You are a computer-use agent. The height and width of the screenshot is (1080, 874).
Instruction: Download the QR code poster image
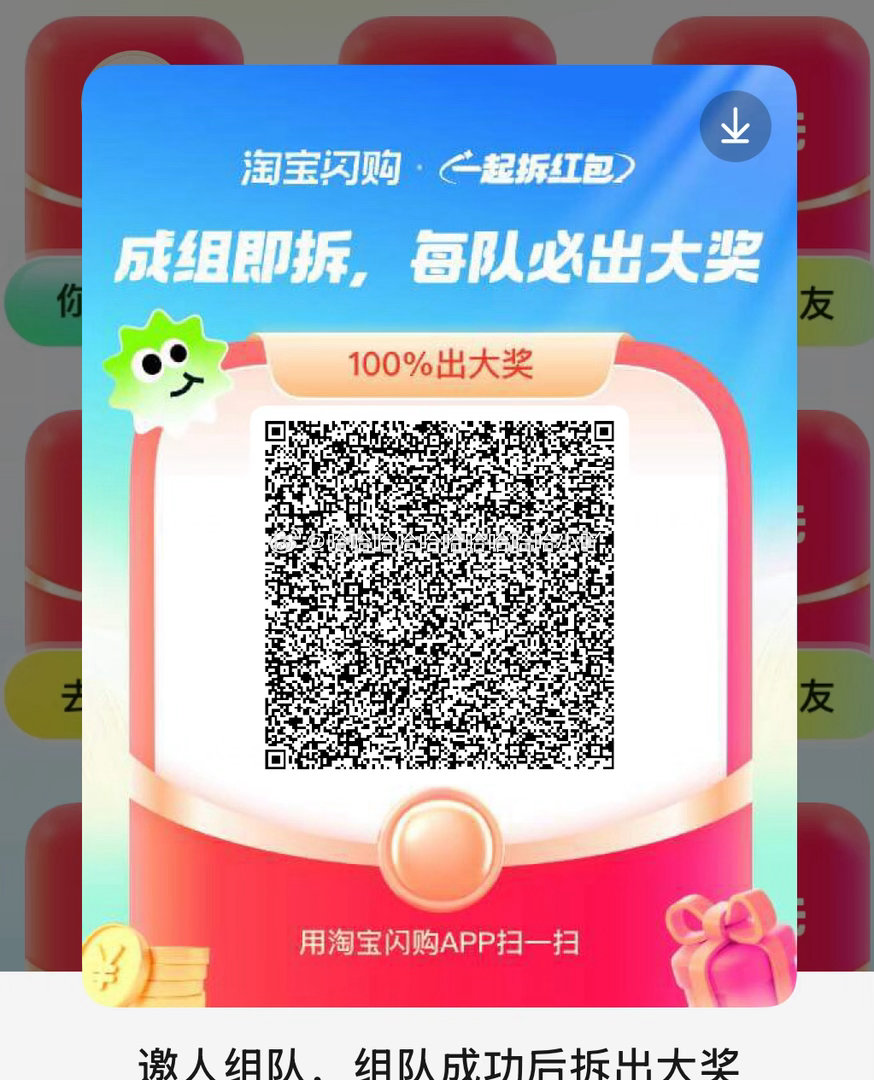click(735, 126)
